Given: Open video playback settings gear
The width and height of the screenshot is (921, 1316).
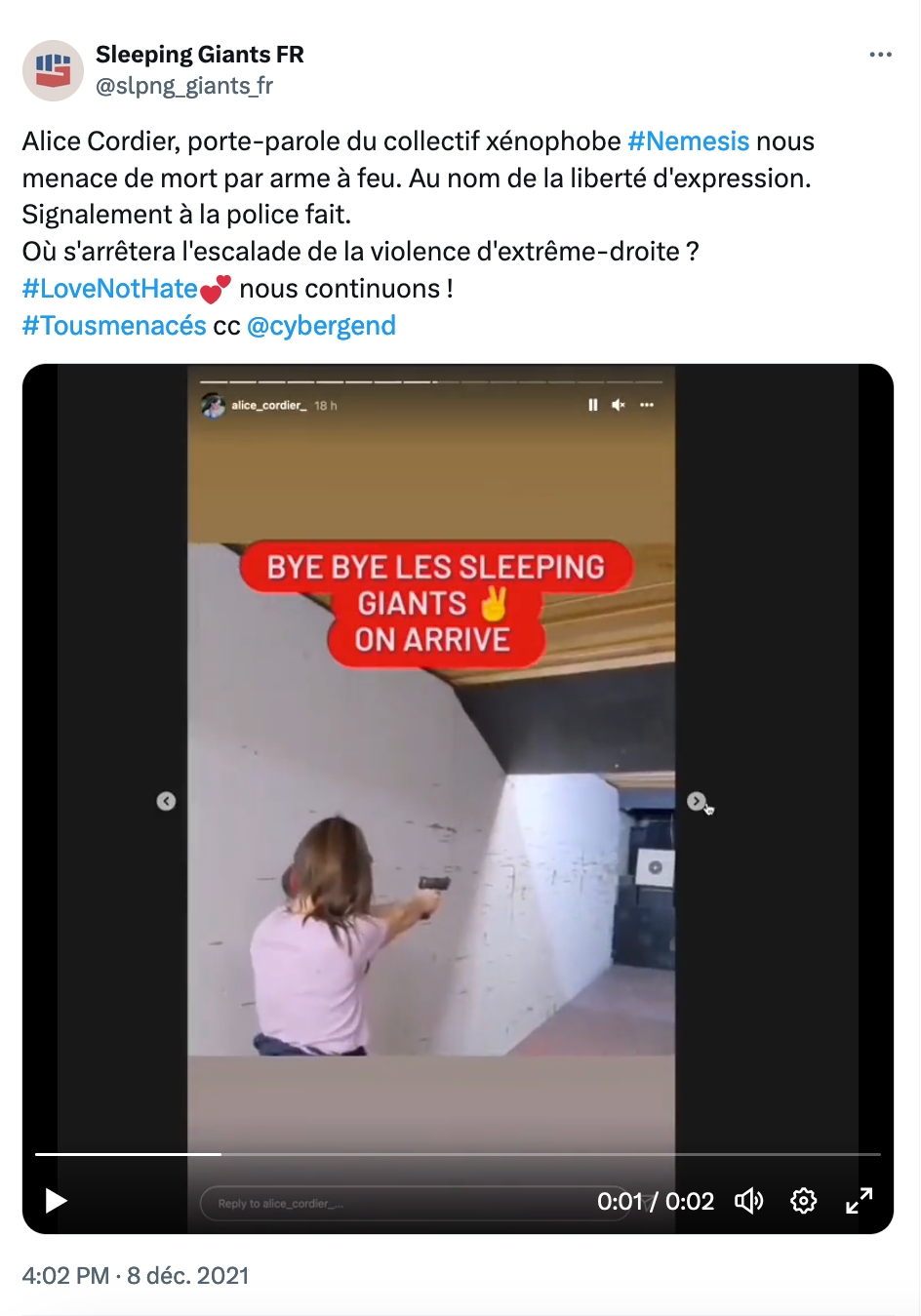Looking at the screenshot, I should (803, 1201).
